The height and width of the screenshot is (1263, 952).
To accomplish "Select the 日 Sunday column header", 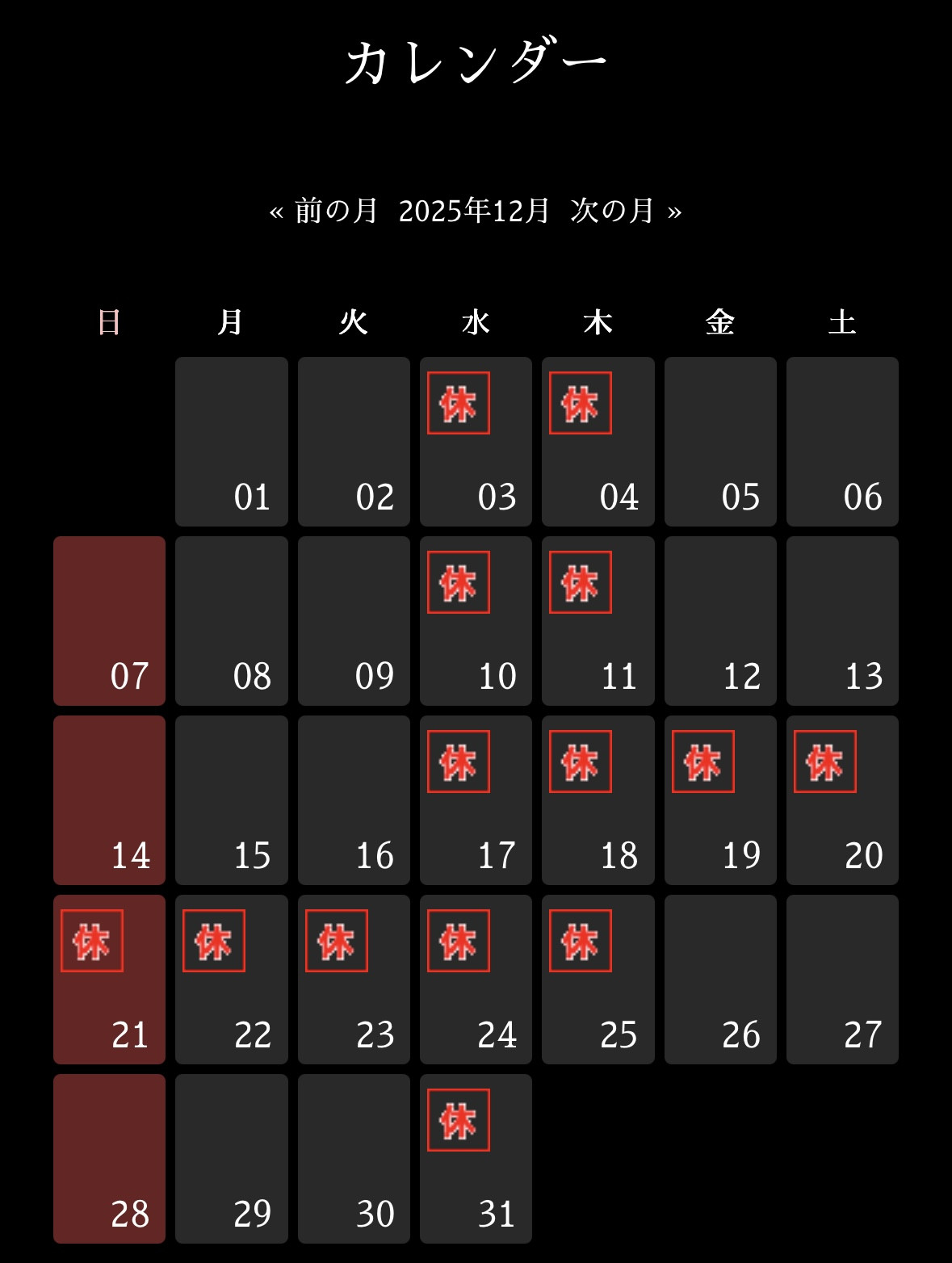I will click(x=109, y=322).
